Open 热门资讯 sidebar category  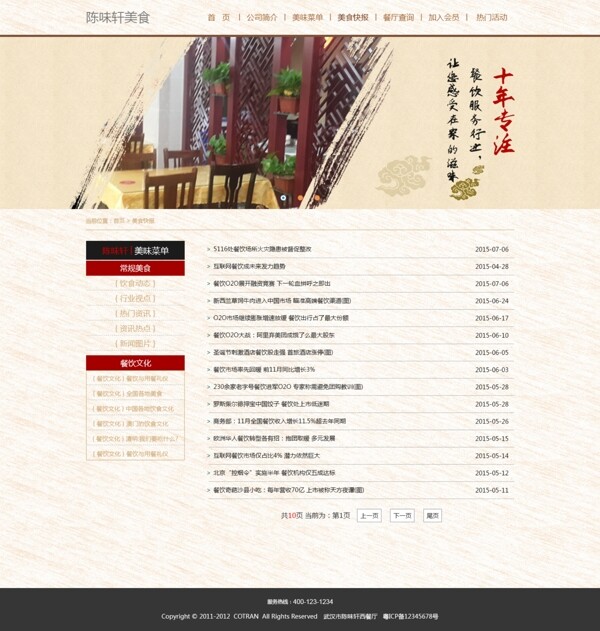click(x=135, y=313)
